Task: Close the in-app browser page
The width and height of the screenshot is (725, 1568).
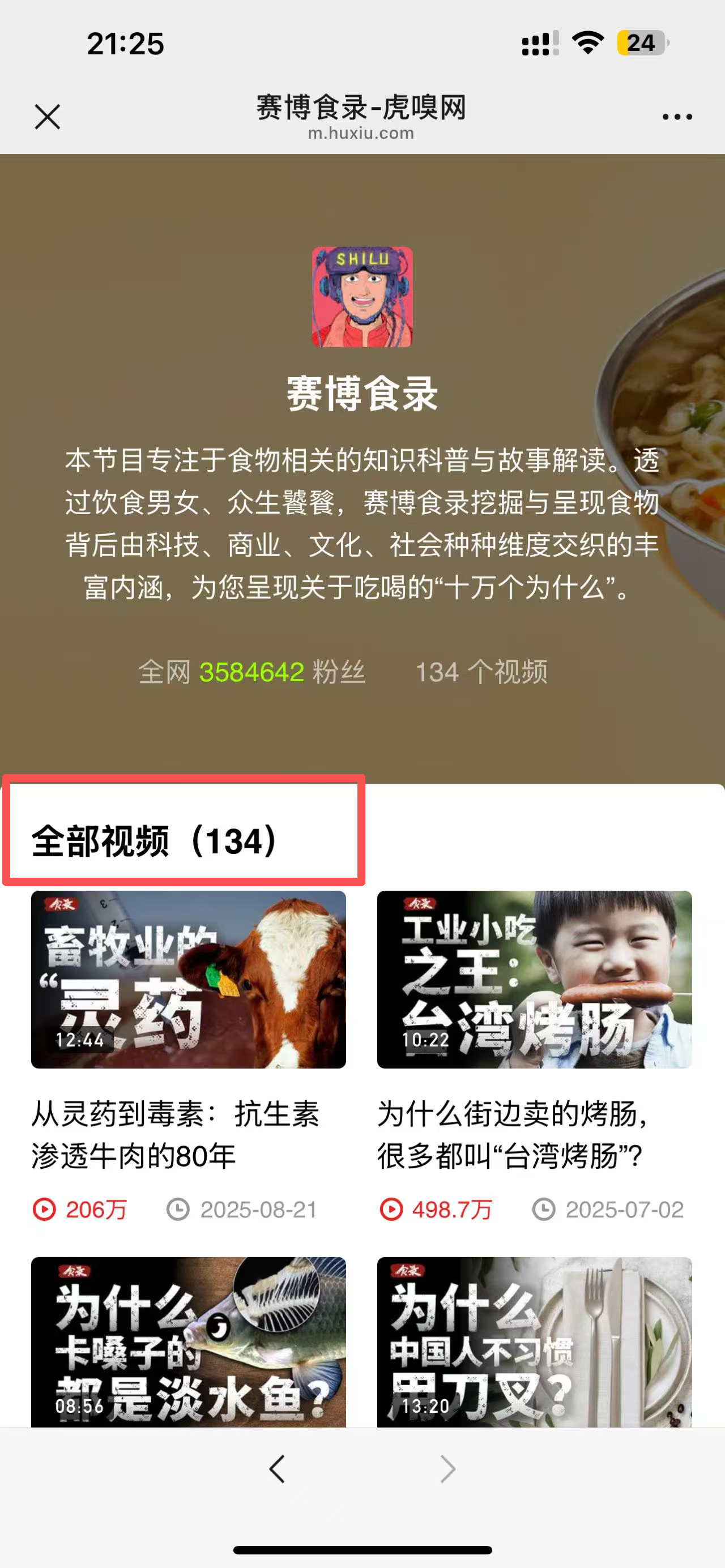Action: point(48,116)
